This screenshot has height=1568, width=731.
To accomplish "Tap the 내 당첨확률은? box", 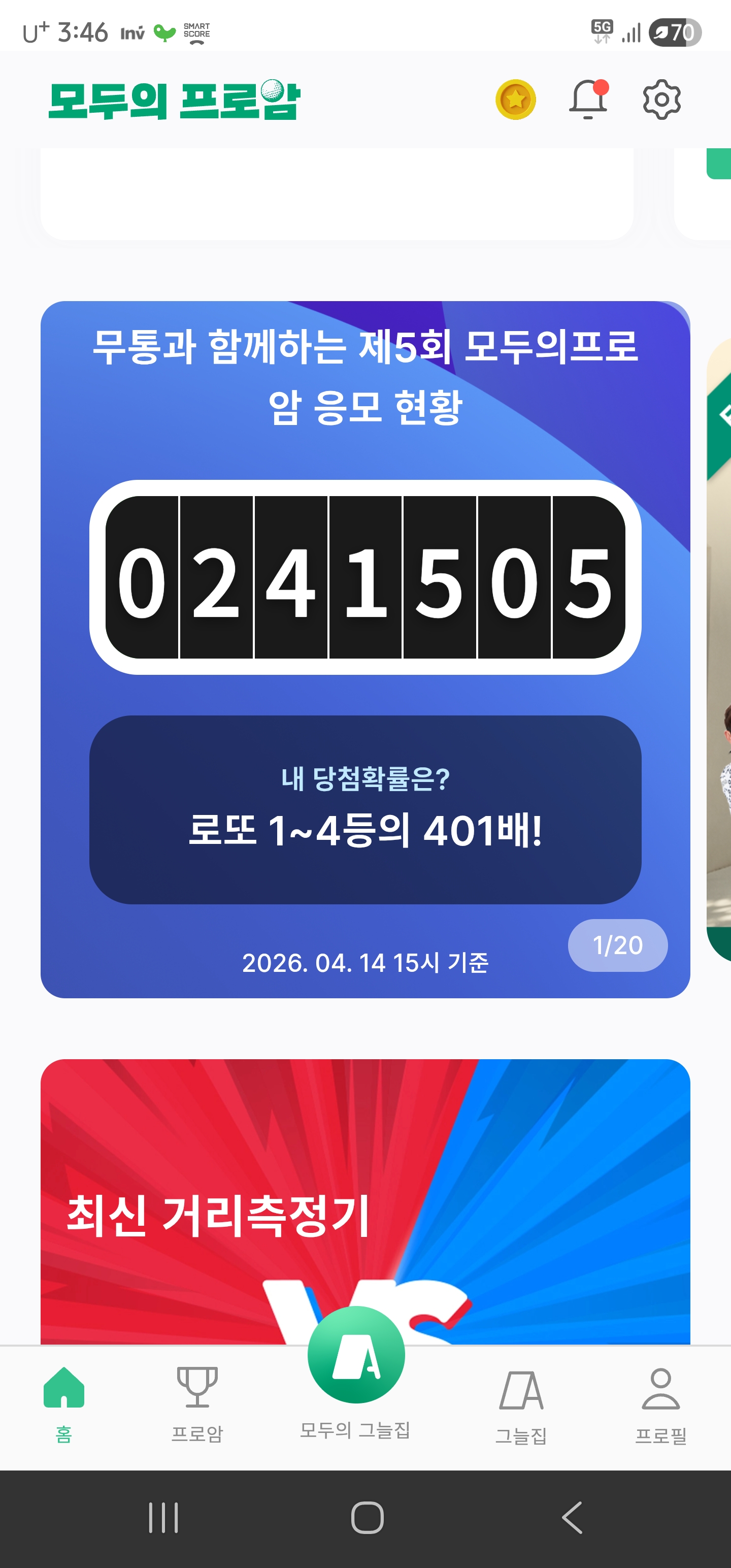I will tap(365, 809).
